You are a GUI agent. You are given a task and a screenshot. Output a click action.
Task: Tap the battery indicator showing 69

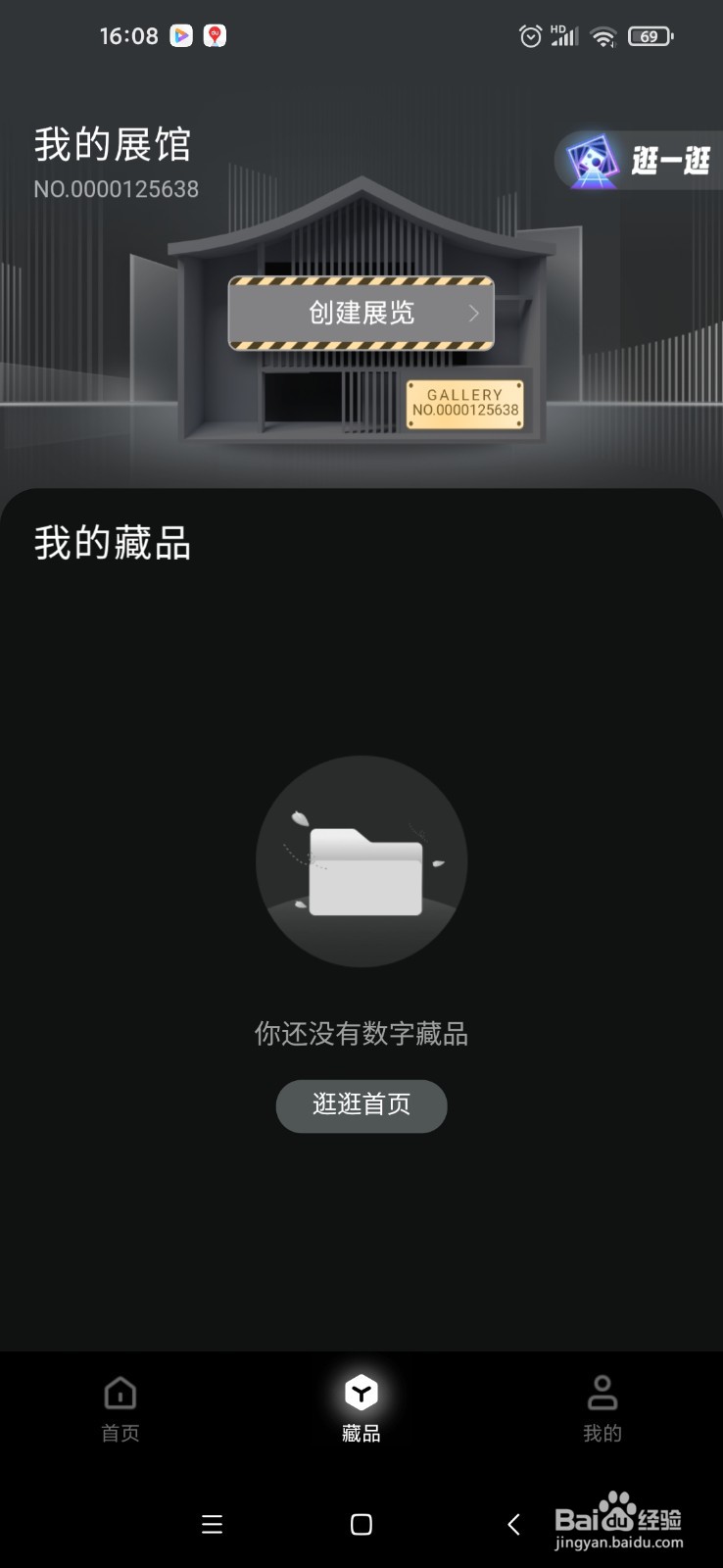tap(650, 35)
